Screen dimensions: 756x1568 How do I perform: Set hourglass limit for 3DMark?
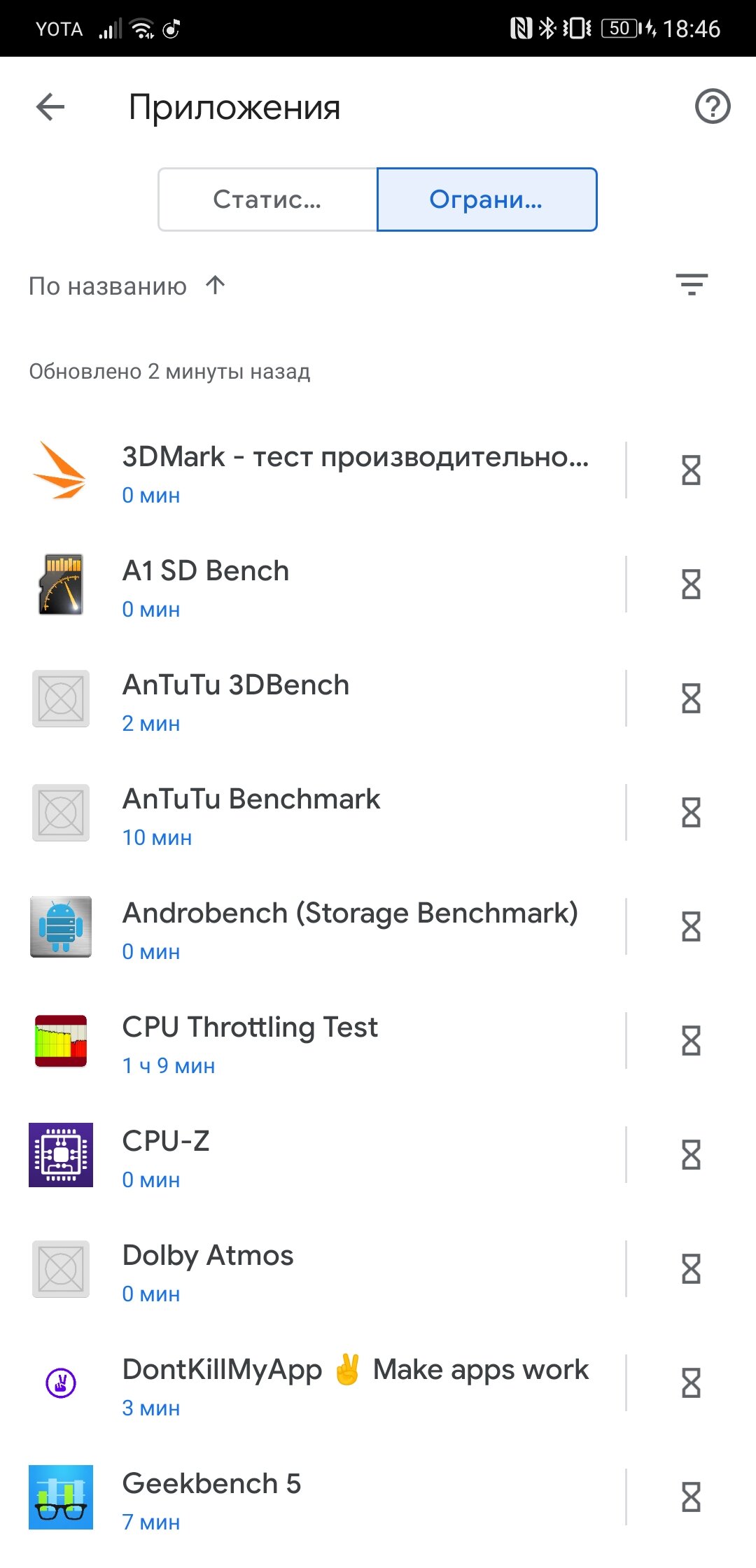[691, 470]
